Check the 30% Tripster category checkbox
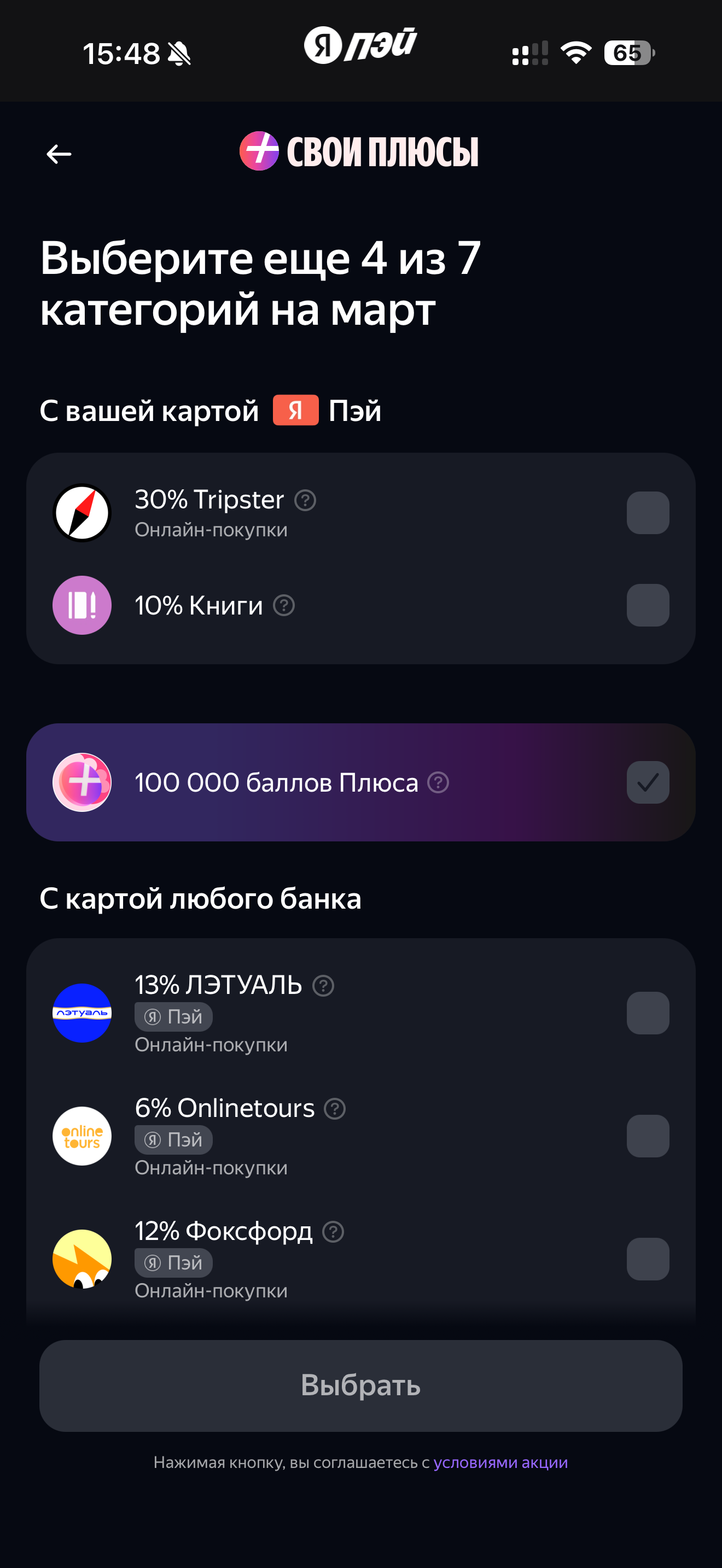This screenshot has height=1568, width=722. pos(648,513)
